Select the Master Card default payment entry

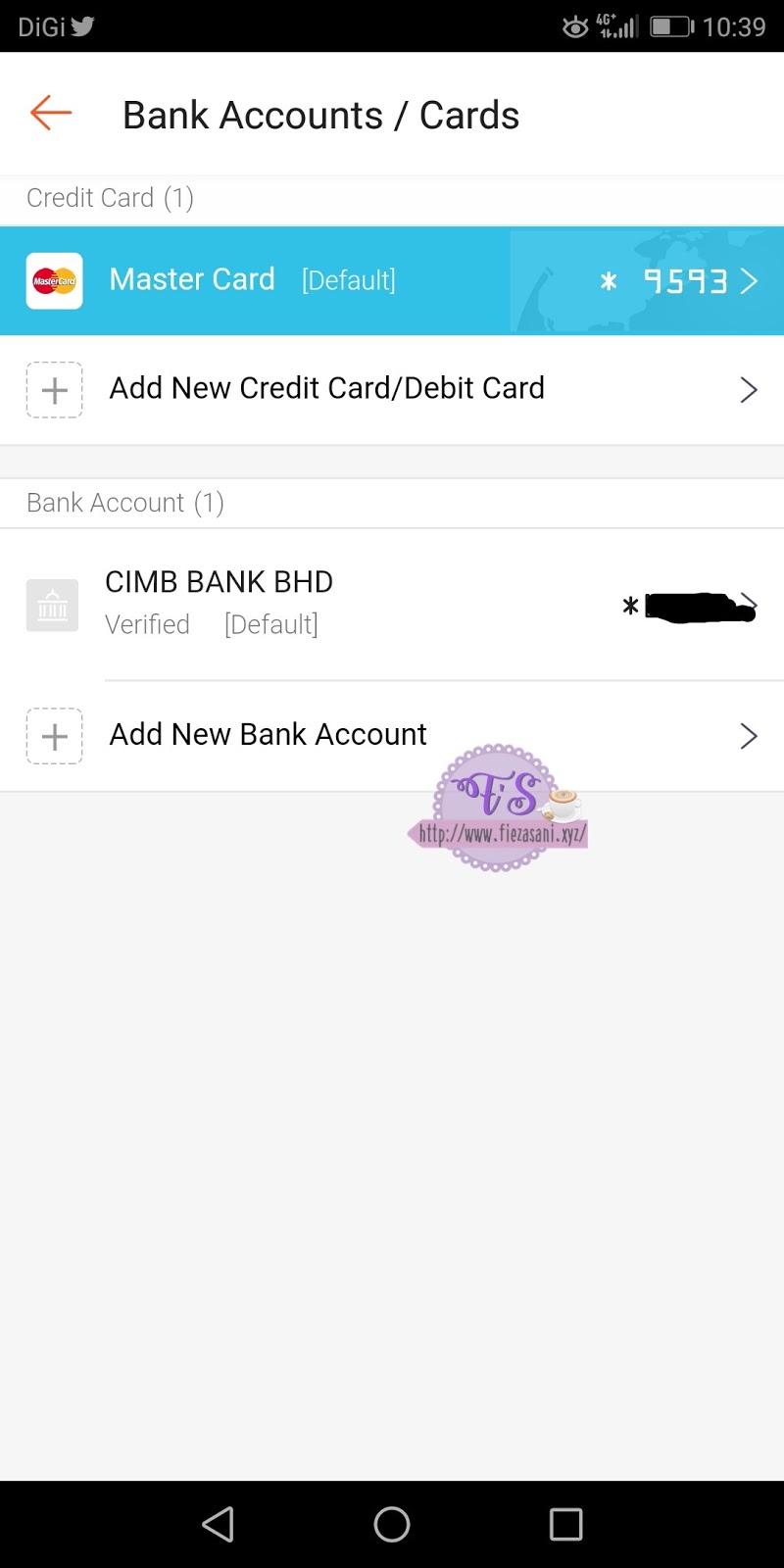click(192, 280)
